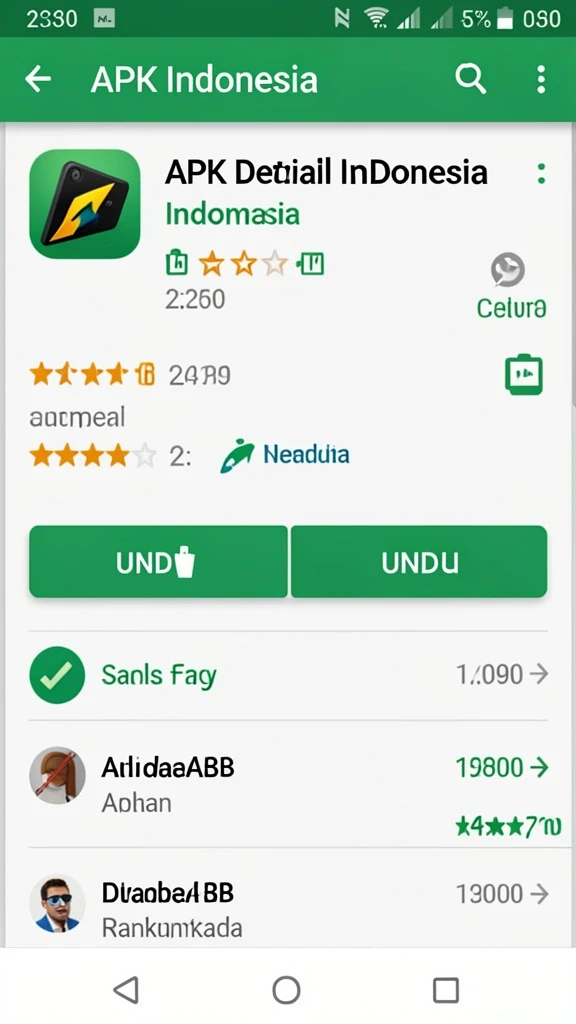This screenshot has width=576, height=1024.
Task: Open the DuaobaABB row
Action: pyautogui.click(x=288, y=906)
